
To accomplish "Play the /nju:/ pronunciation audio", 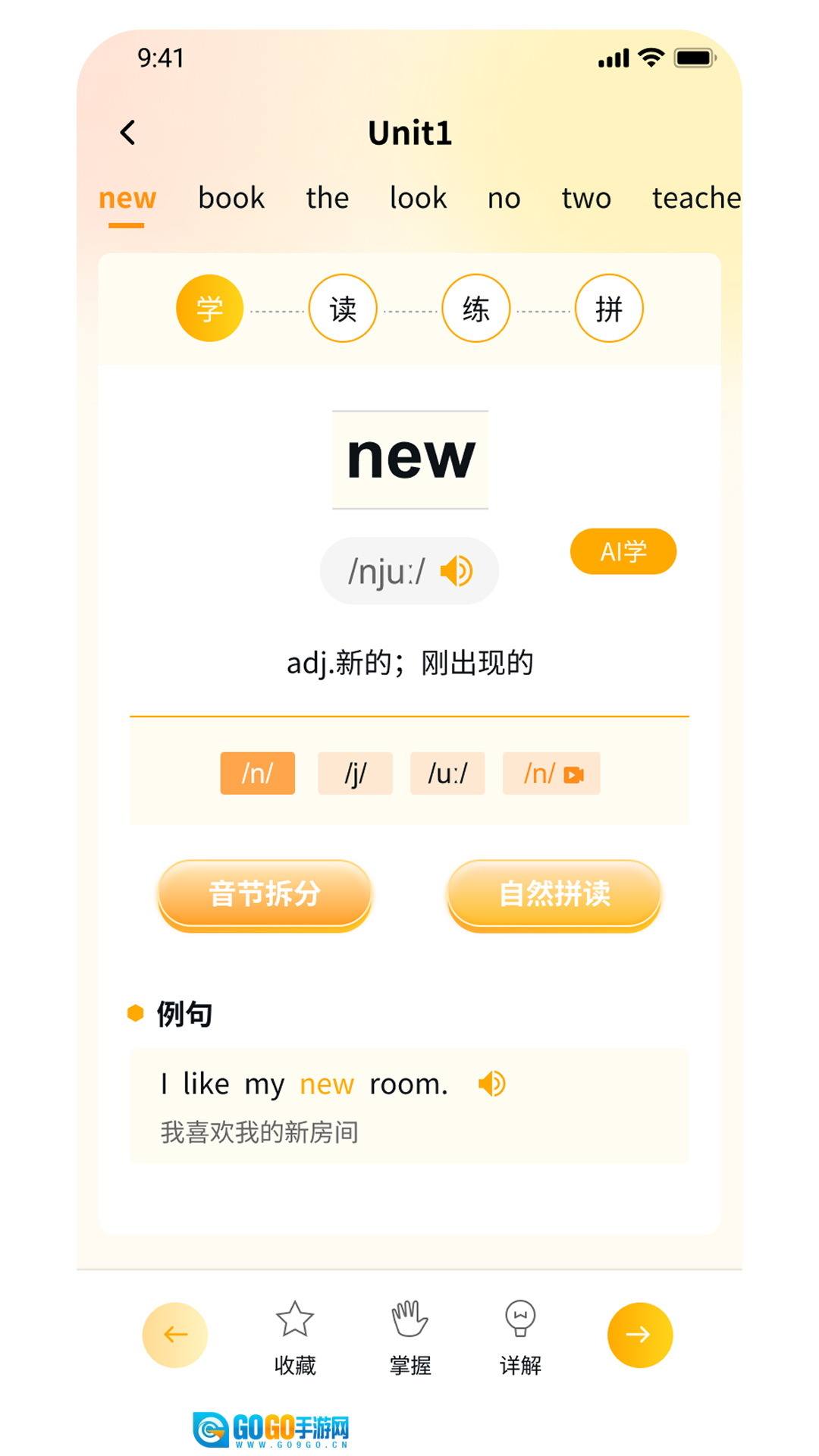I will coord(457,571).
